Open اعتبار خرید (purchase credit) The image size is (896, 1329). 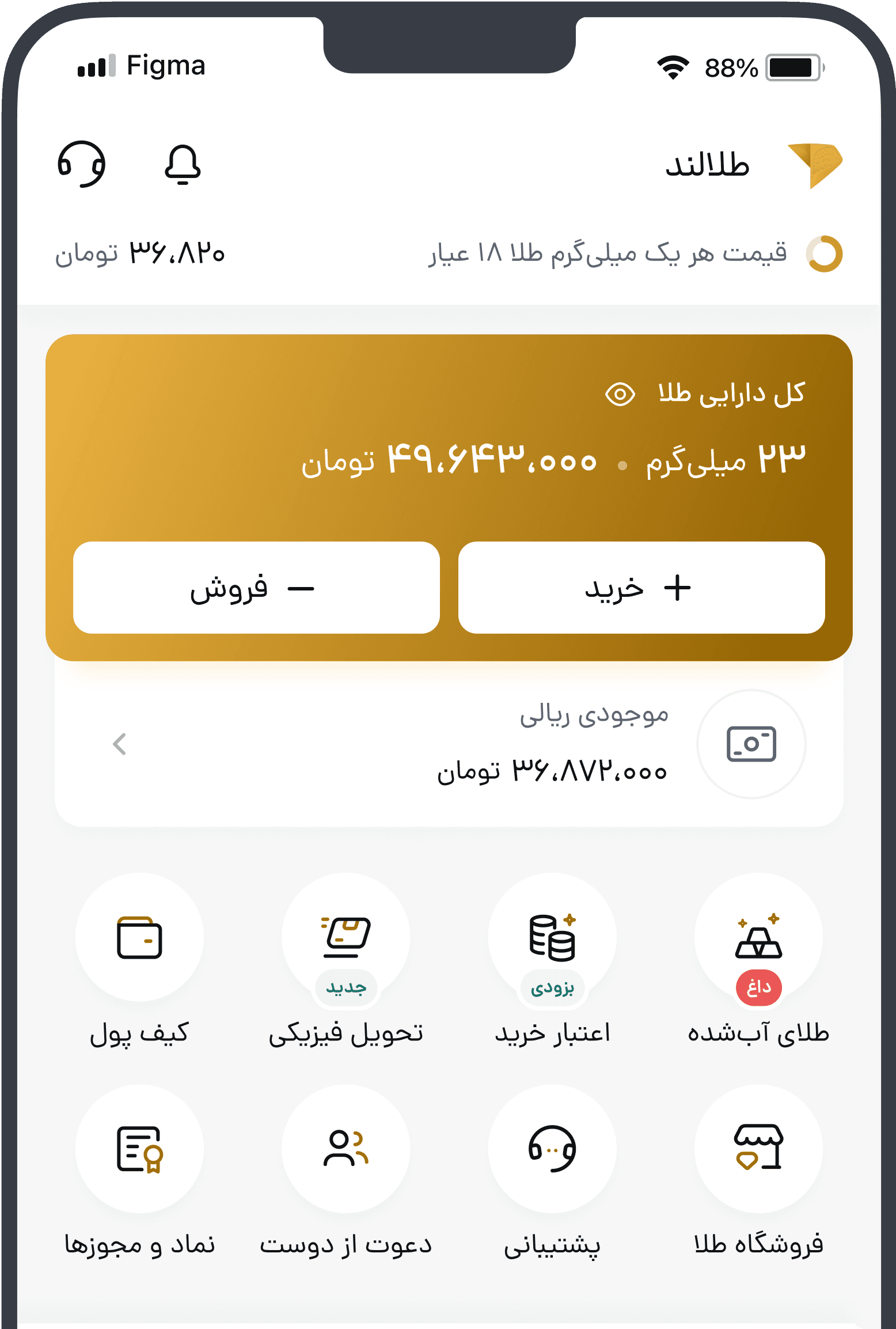tap(552, 937)
